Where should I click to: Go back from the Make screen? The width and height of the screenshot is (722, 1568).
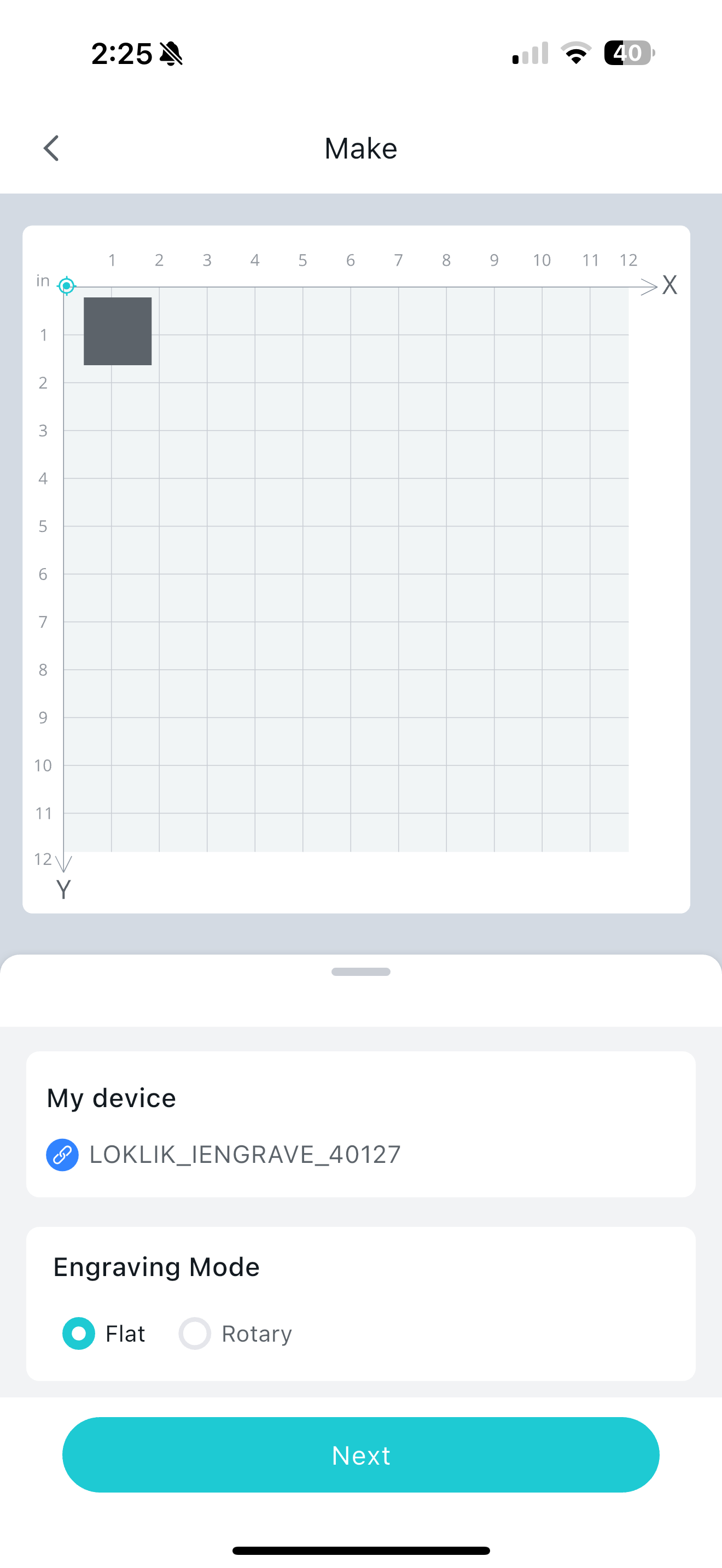[51, 148]
